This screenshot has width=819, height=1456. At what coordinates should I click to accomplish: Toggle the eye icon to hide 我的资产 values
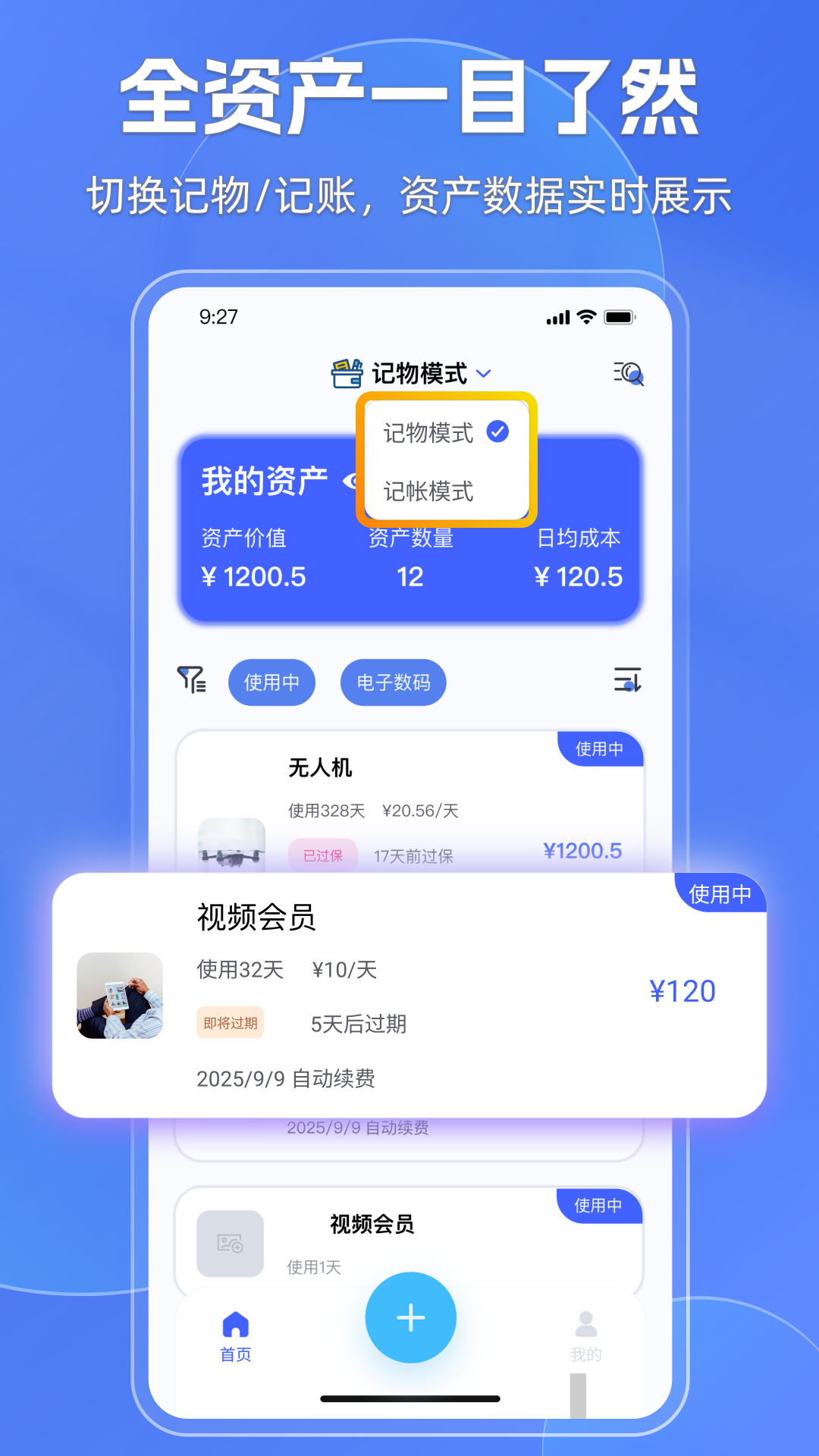[x=352, y=479]
